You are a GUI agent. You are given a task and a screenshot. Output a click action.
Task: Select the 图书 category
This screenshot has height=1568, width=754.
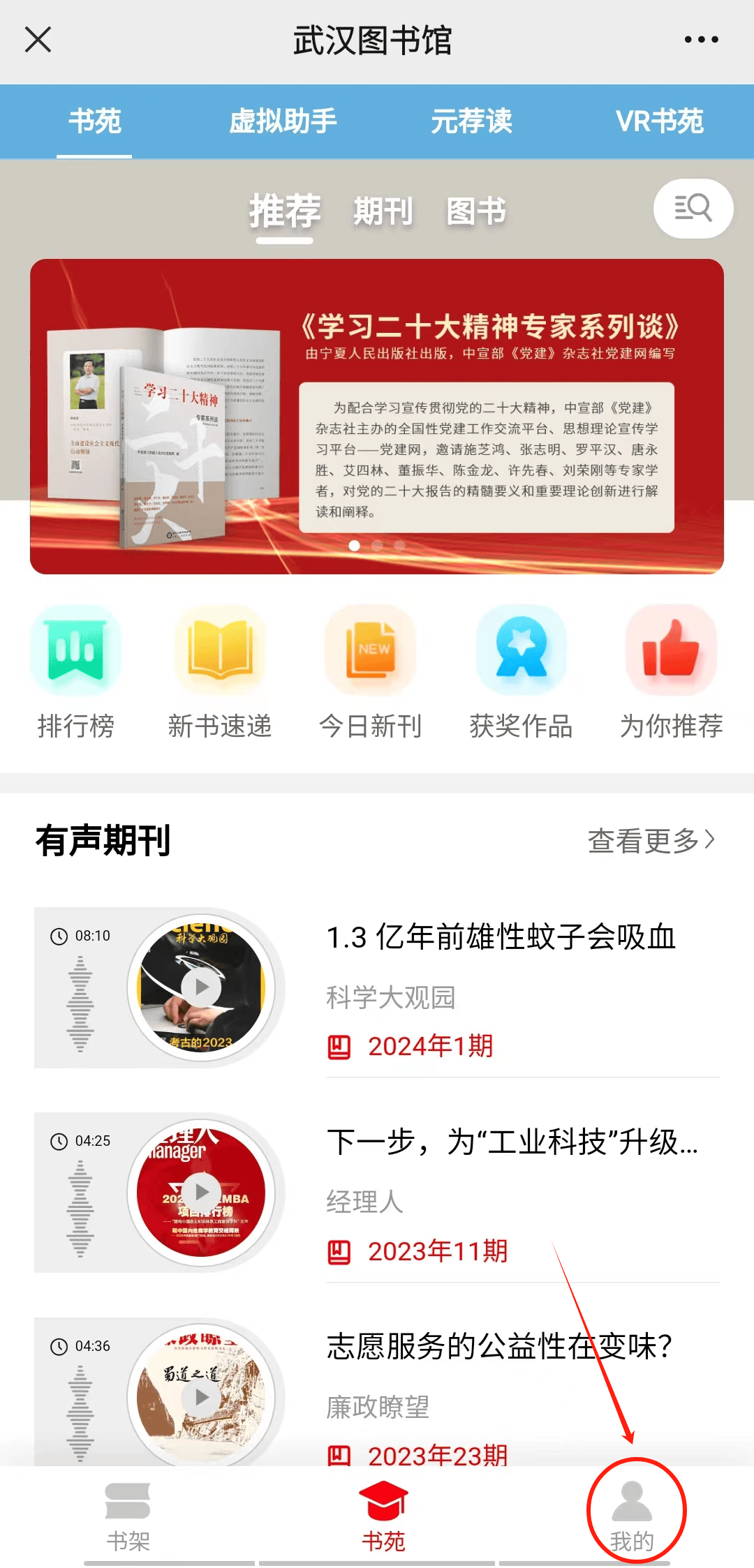pyautogui.click(x=476, y=211)
